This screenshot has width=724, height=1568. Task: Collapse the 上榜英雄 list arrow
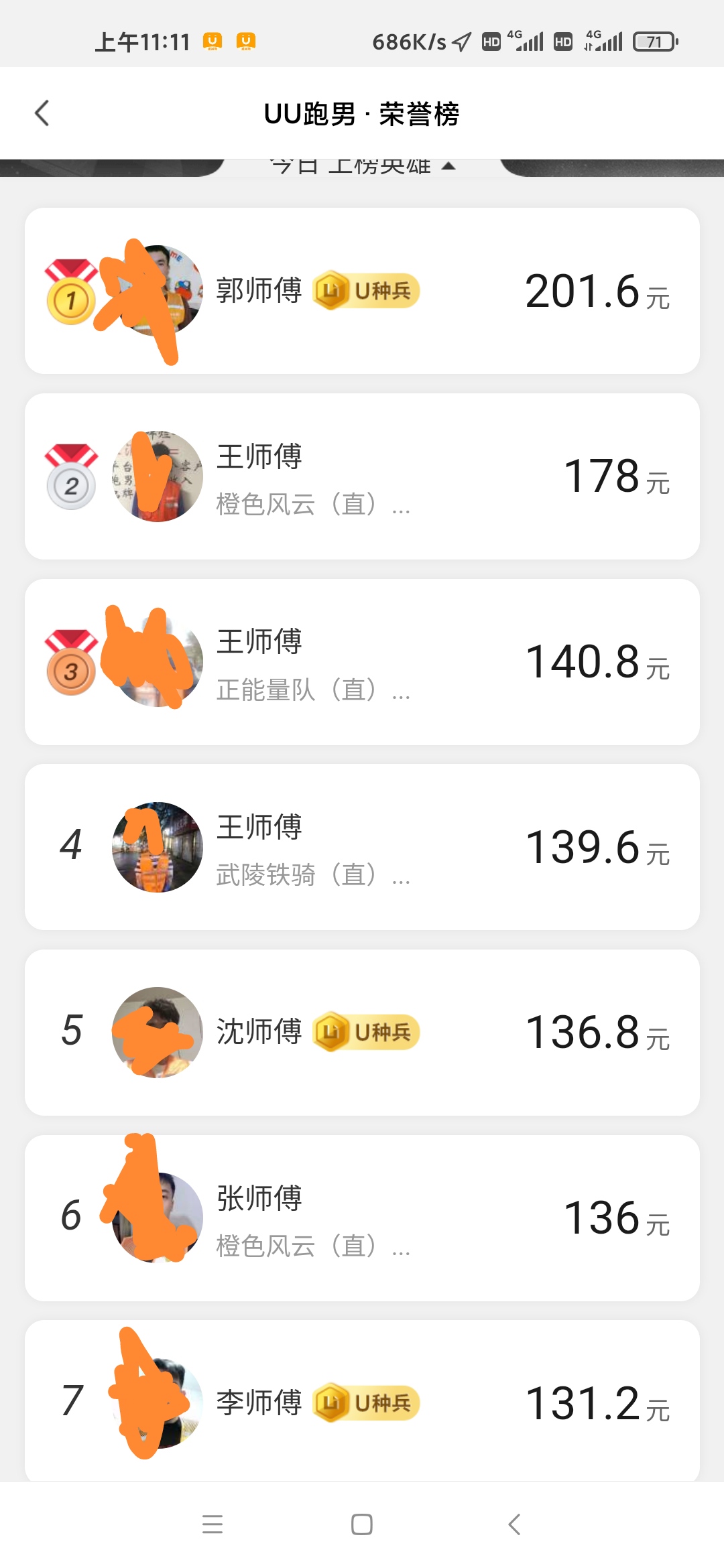click(448, 166)
